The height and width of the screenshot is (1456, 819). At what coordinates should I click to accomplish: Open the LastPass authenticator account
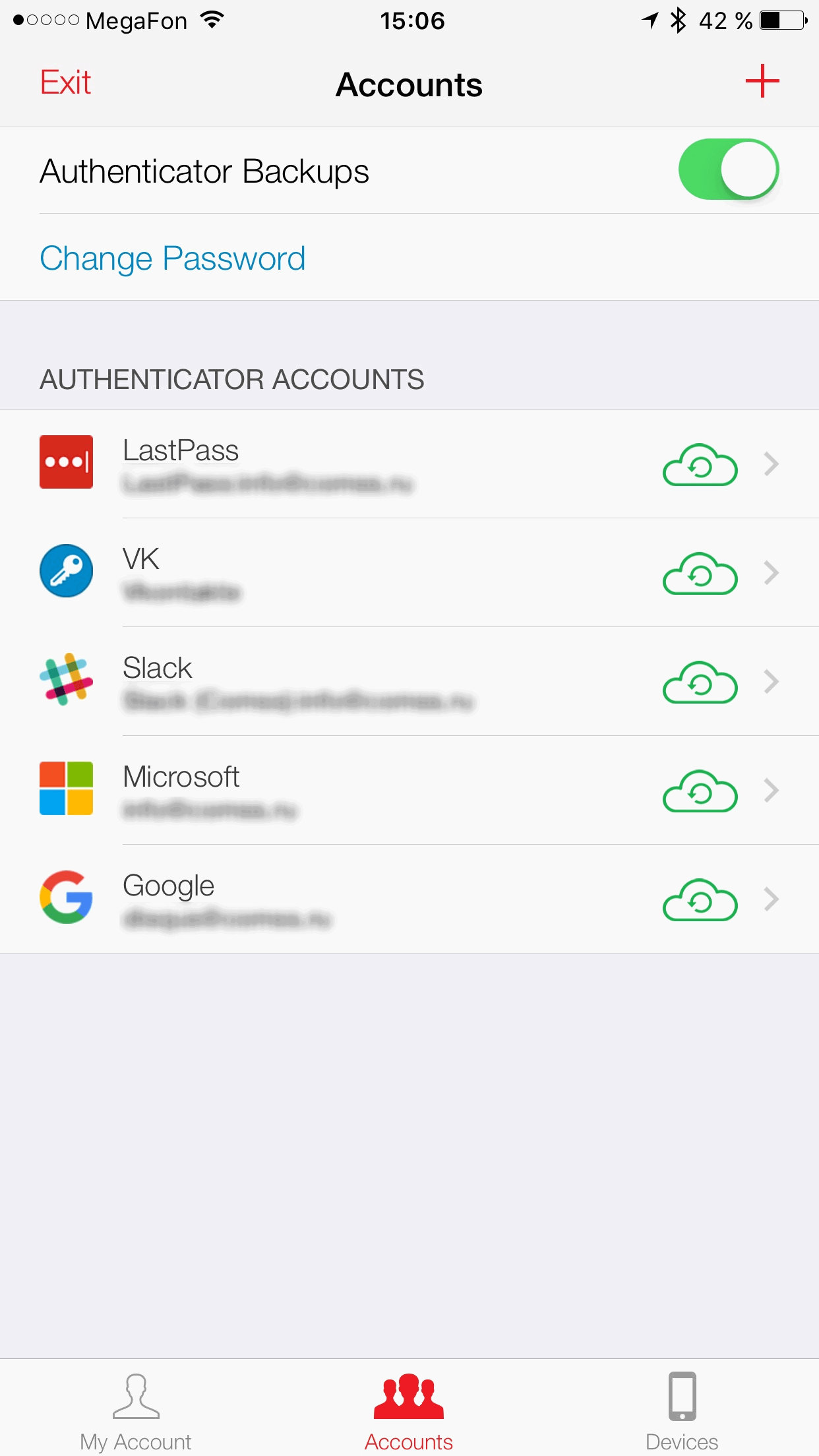[x=409, y=464]
